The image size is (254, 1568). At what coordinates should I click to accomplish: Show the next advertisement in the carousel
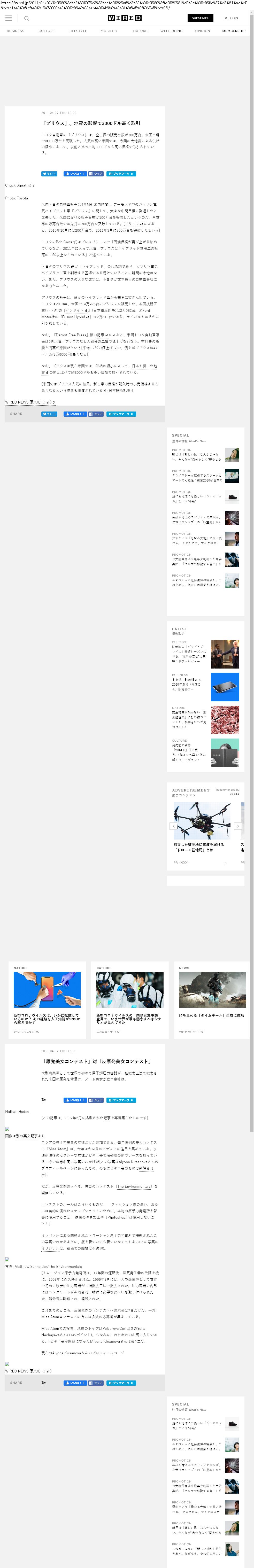(237, 826)
